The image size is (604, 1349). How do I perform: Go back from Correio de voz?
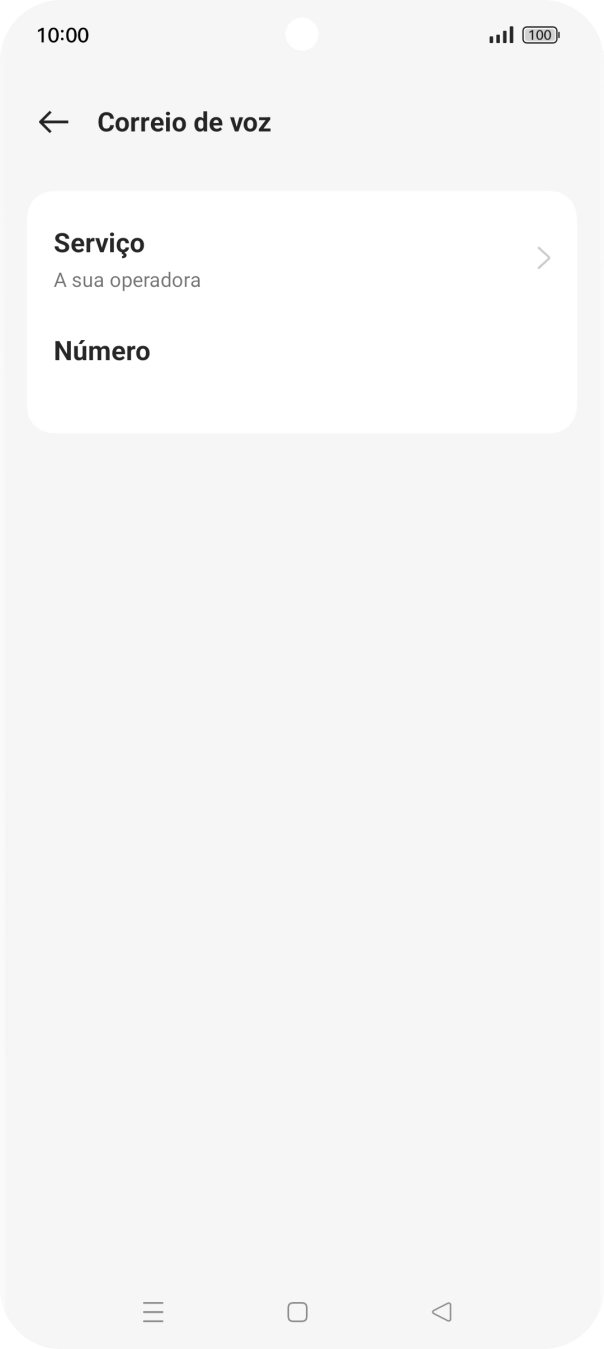click(53, 122)
